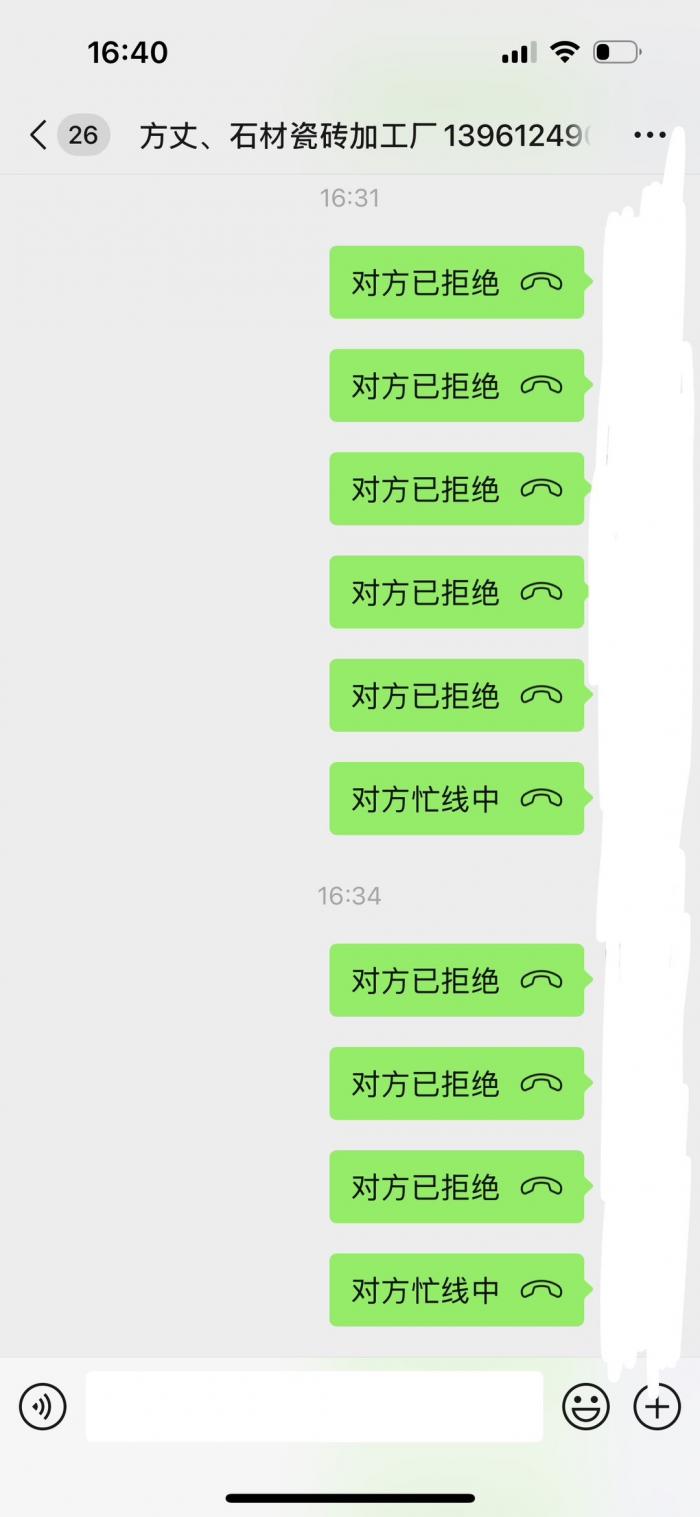Tap the first 对方已拒绝 call record after 16:34
The width and height of the screenshot is (700, 1517).
point(457,980)
